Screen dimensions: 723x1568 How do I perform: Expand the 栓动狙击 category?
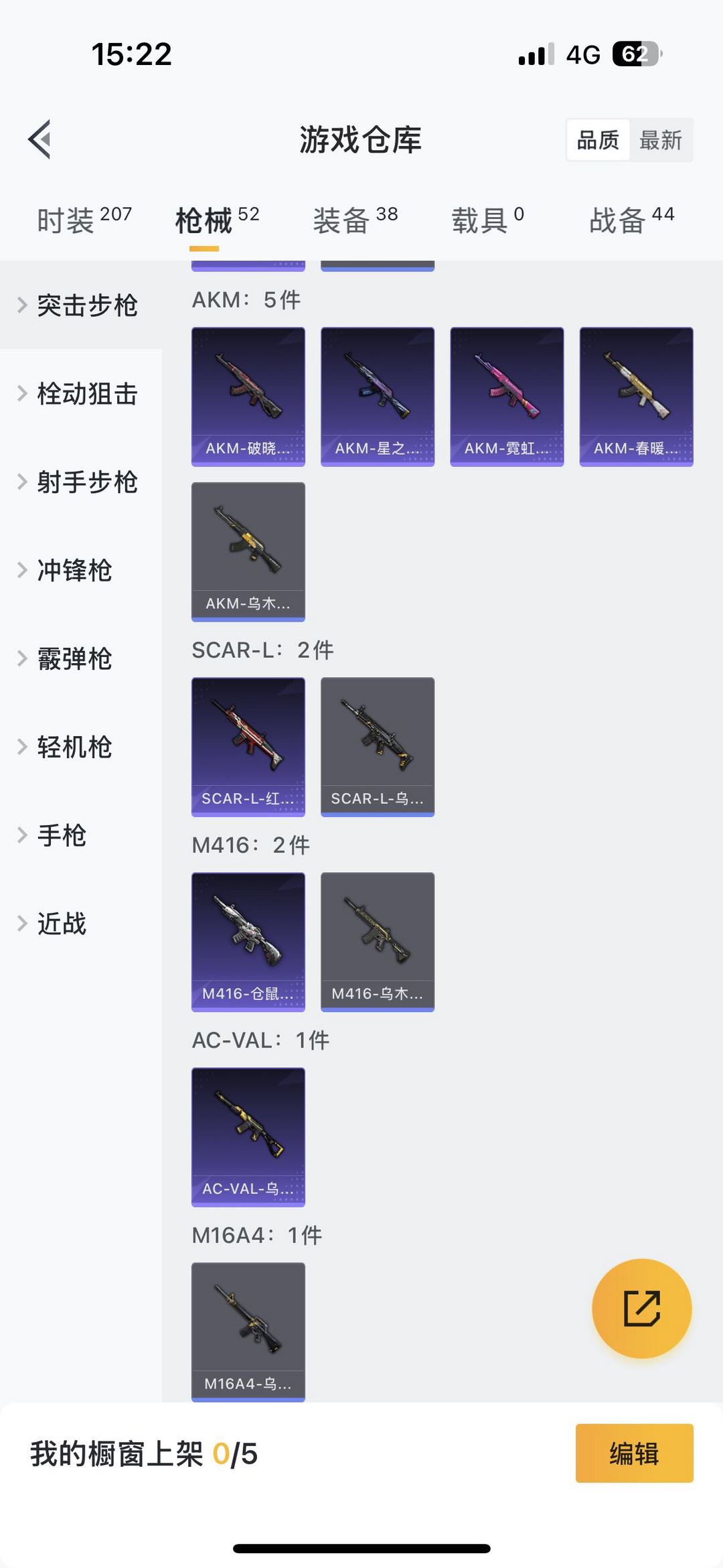87,395
